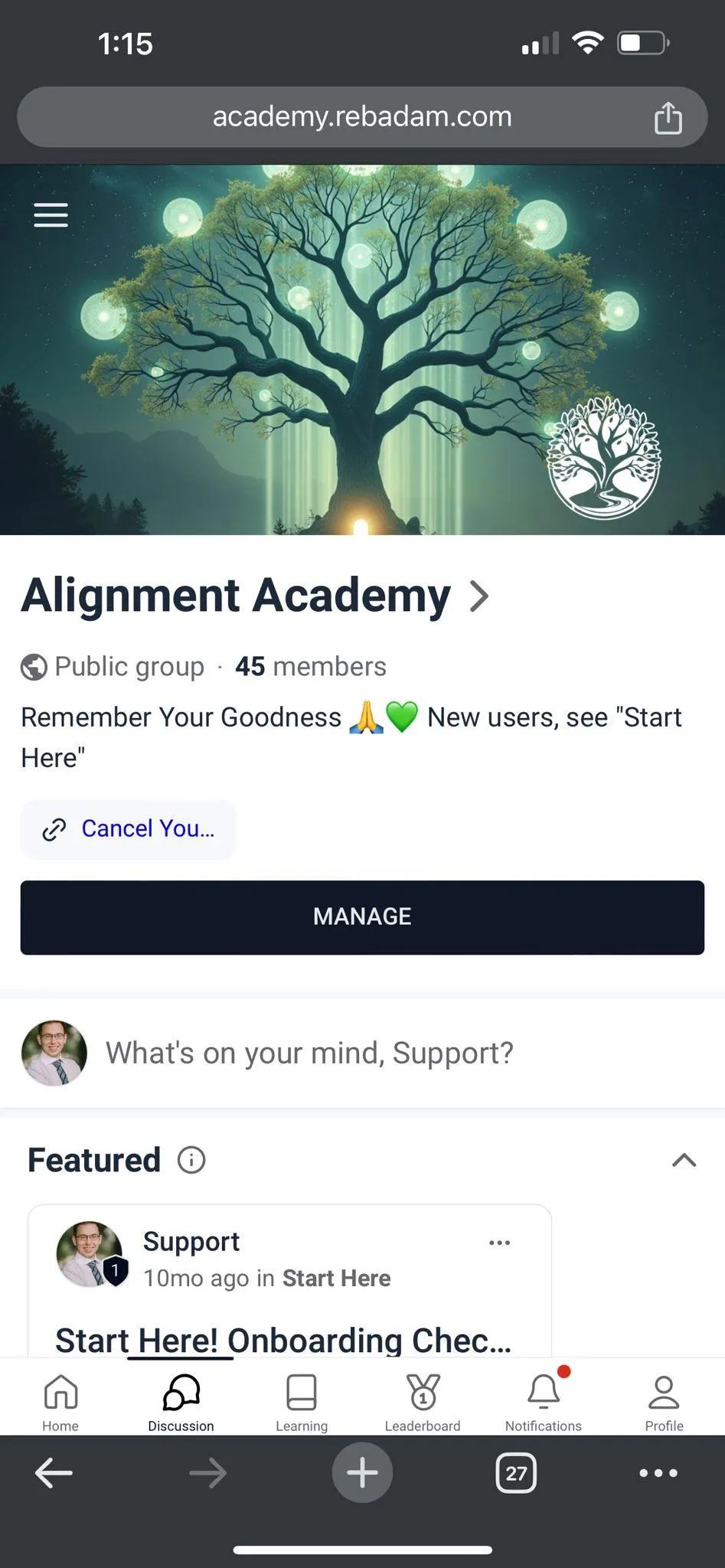Go to the Home tab
This screenshot has width=725, height=1568.
click(60, 1403)
